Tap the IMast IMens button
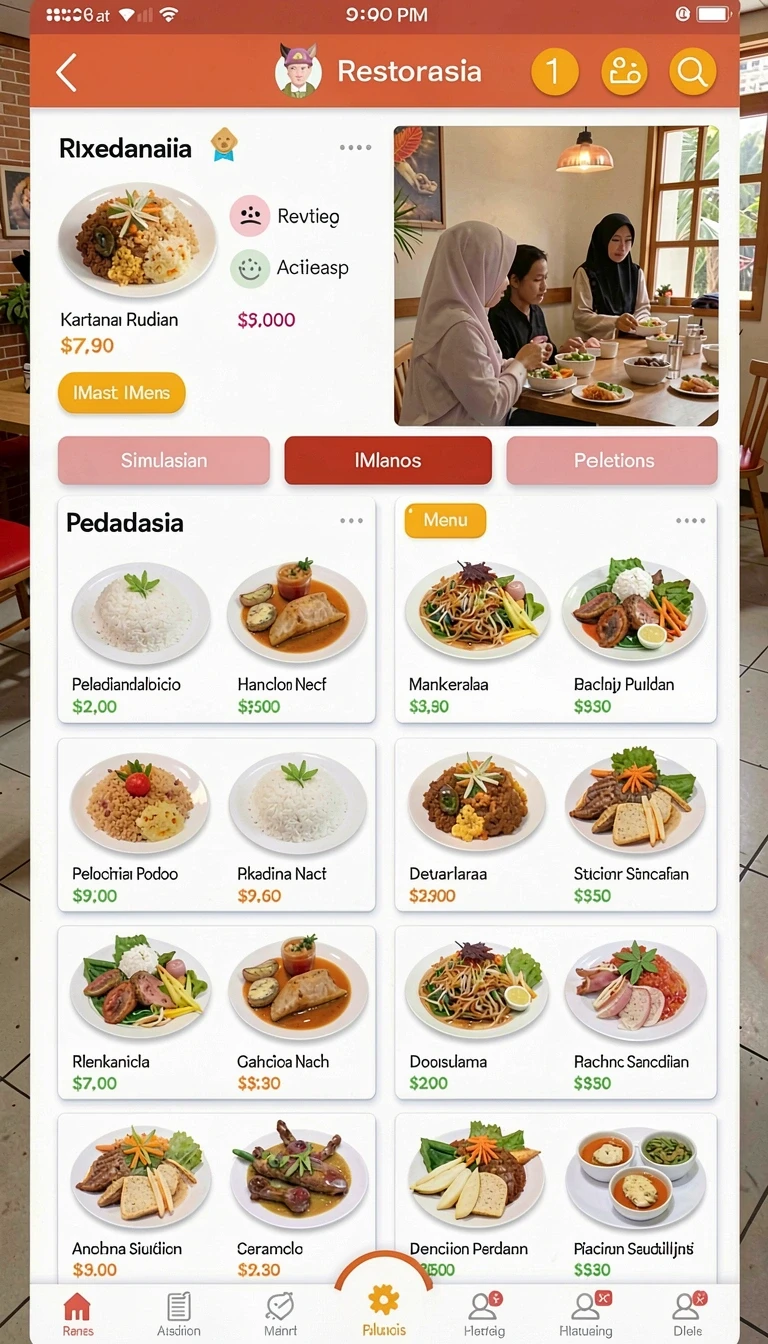This screenshot has height=1344, width=768. point(122,393)
